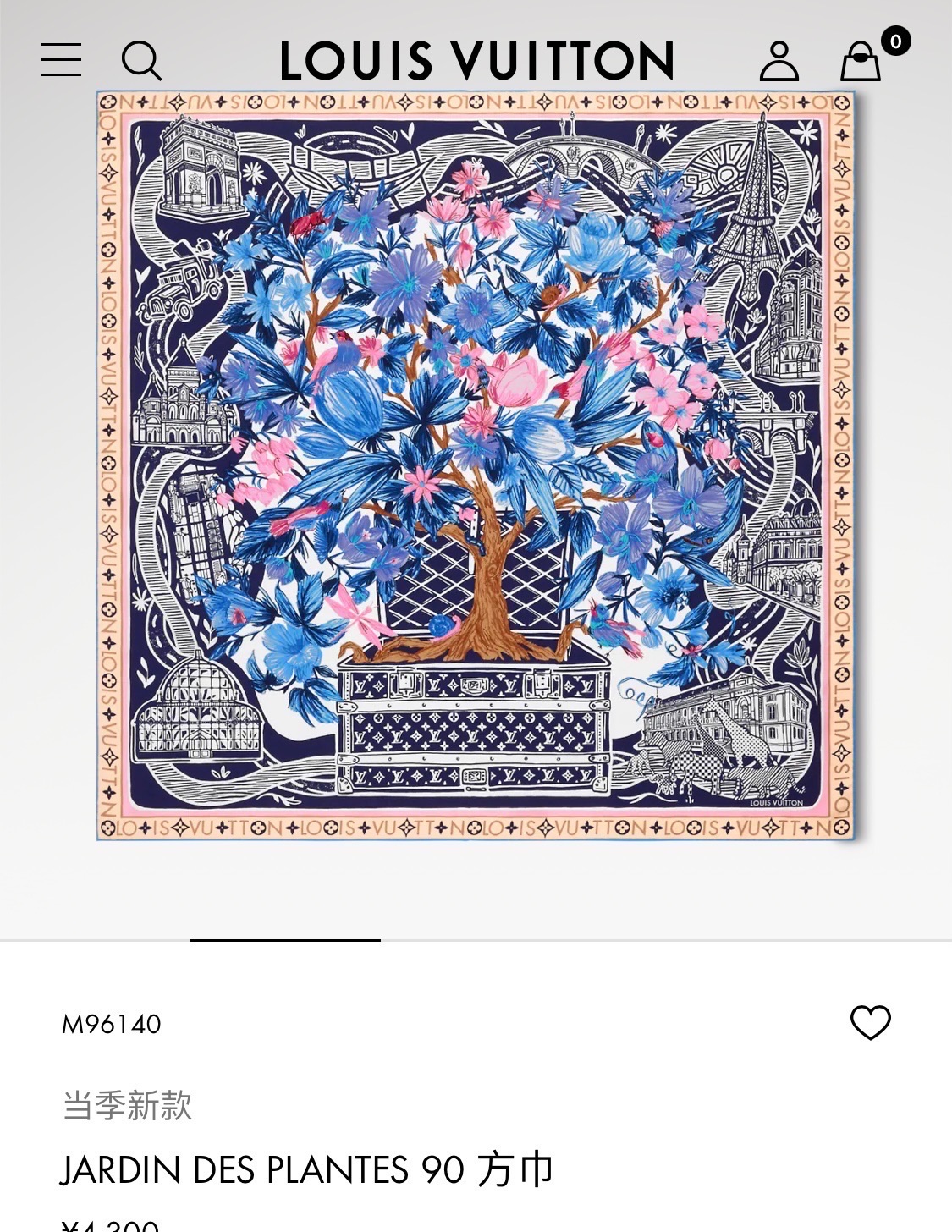
Task: Go to Louis Vuitton home page
Action: click(x=476, y=61)
